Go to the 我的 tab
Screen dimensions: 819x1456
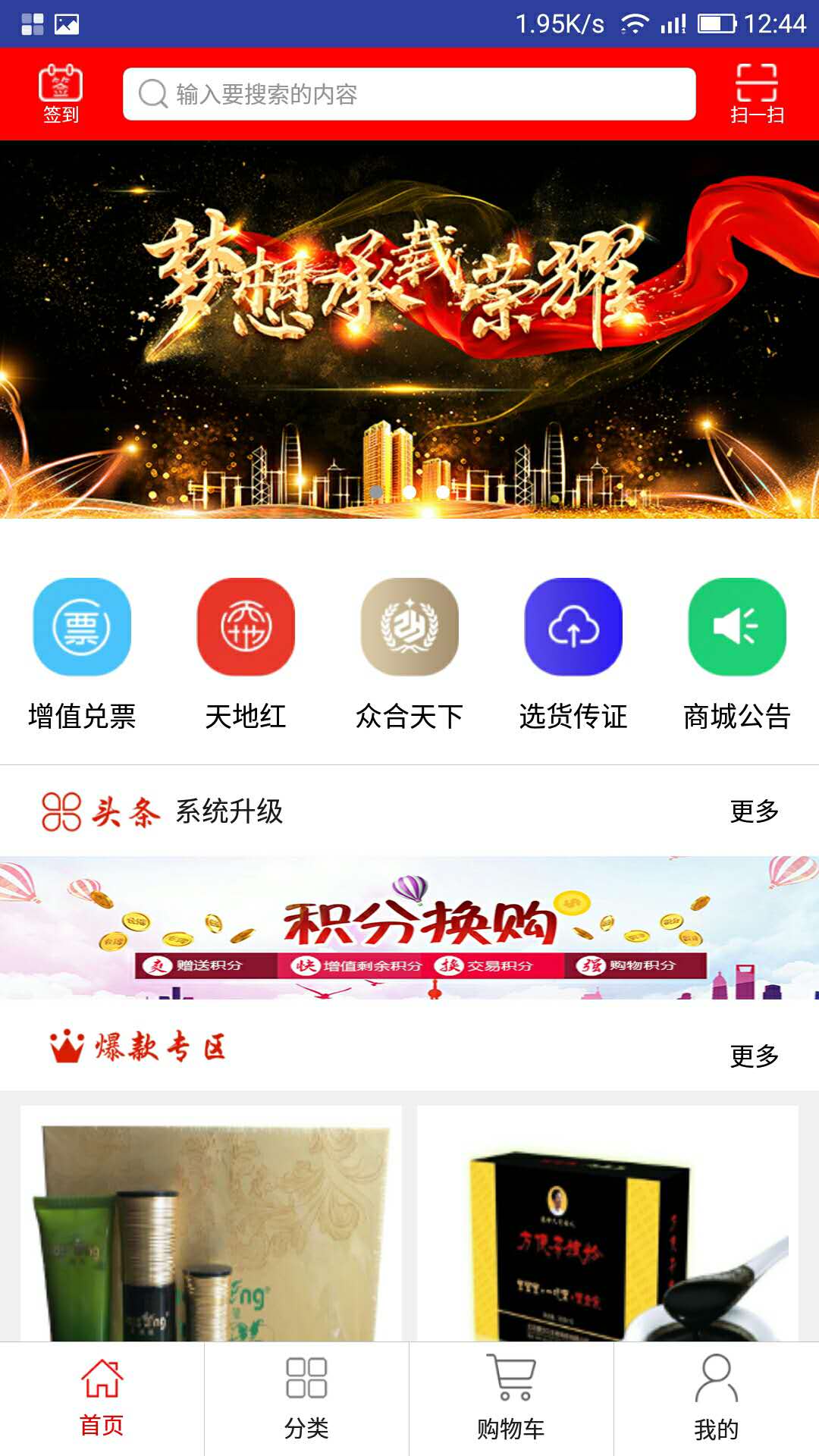tap(716, 1399)
